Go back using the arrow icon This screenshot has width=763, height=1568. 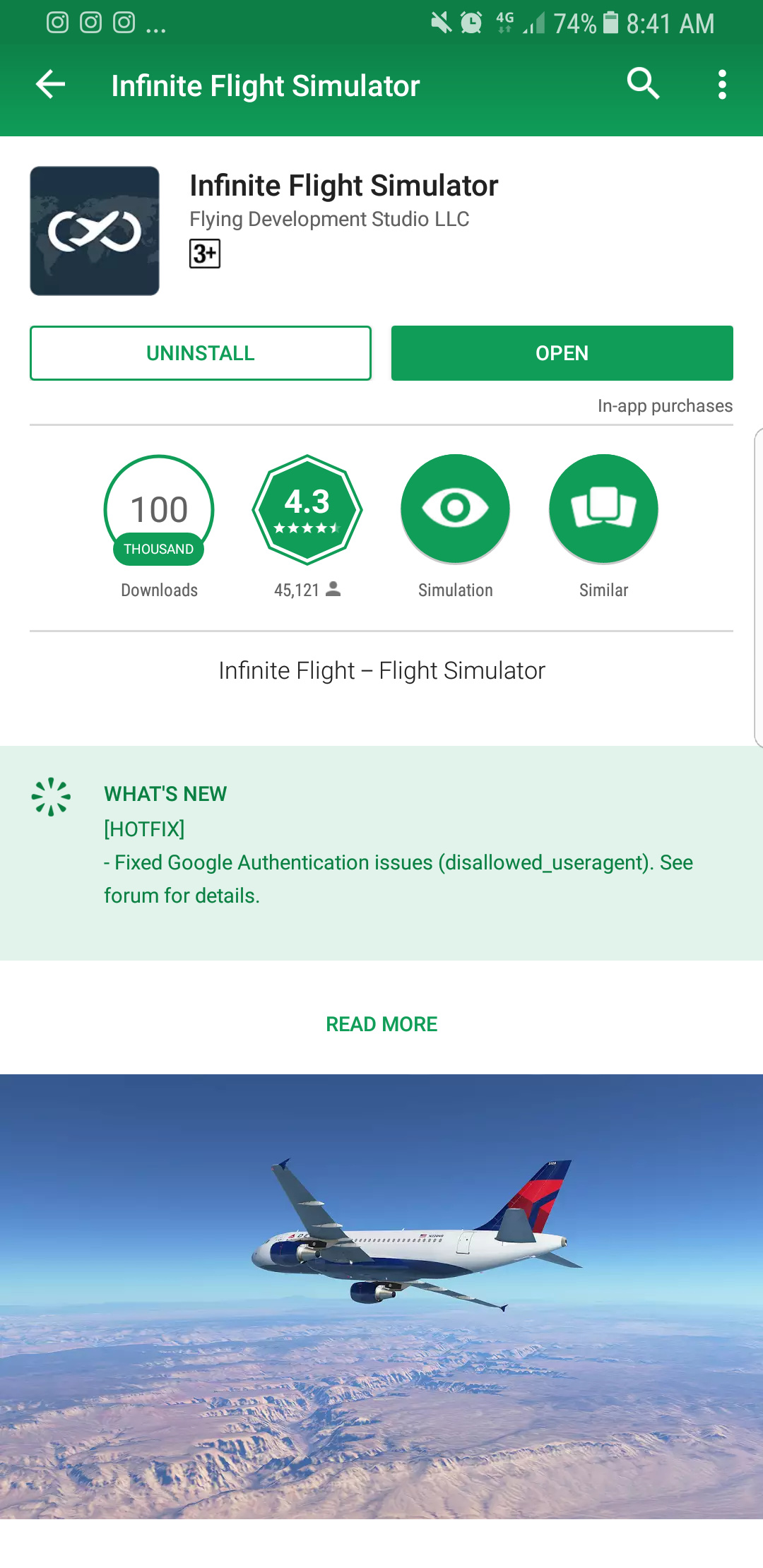coord(51,85)
